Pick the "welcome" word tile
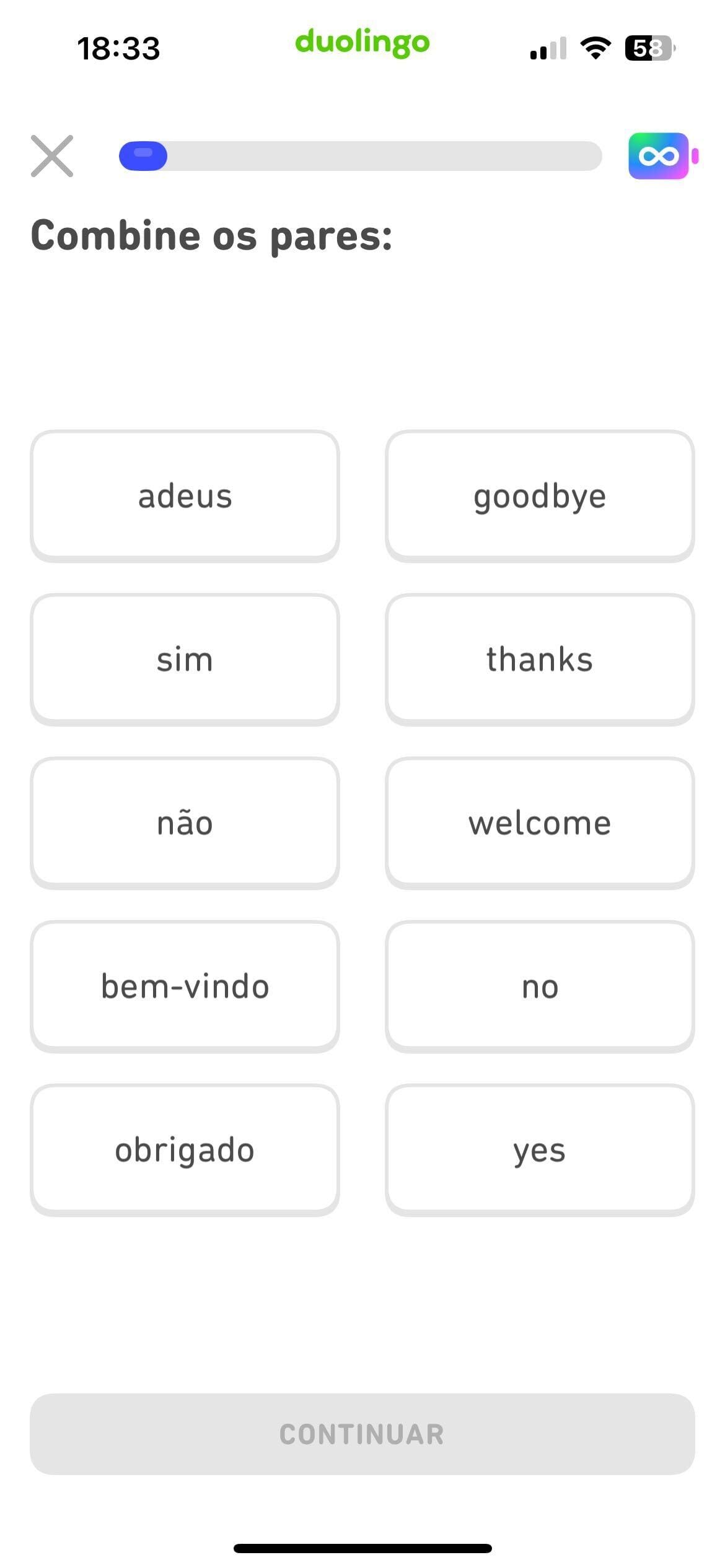The width and height of the screenshot is (725, 1568). pos(540,823)
